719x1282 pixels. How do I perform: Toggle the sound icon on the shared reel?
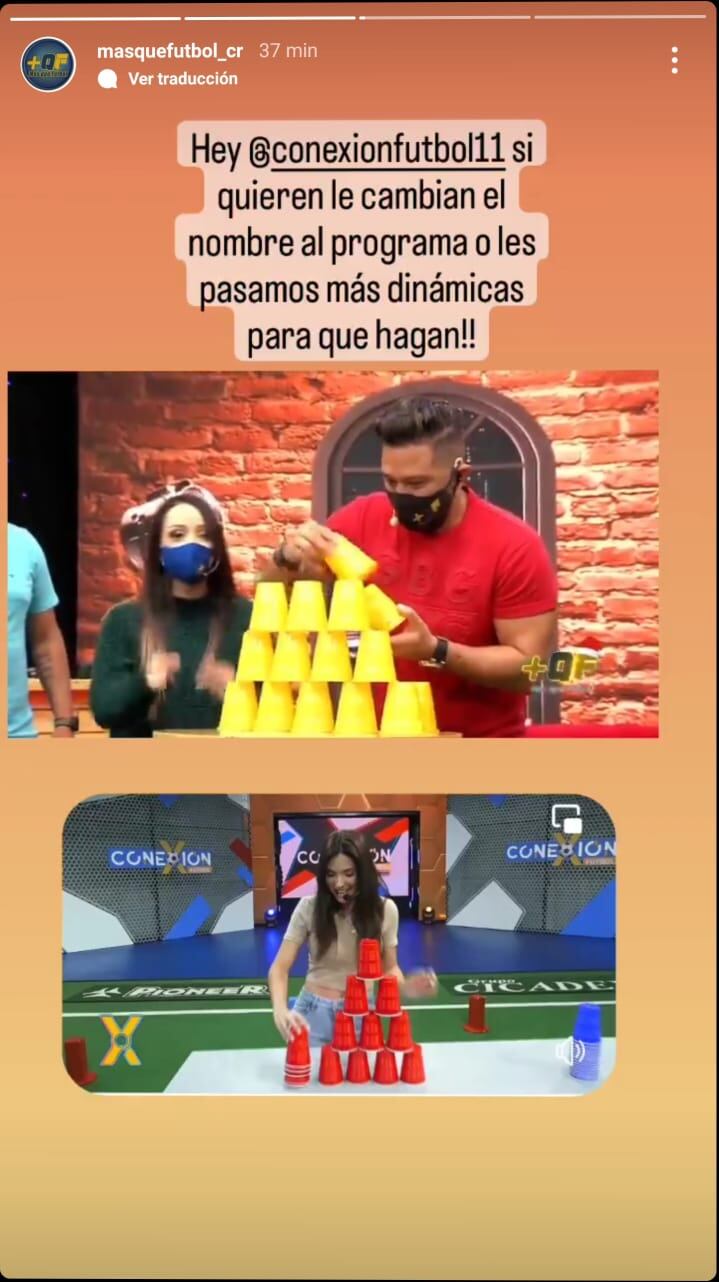click(x=570, y=1051)
